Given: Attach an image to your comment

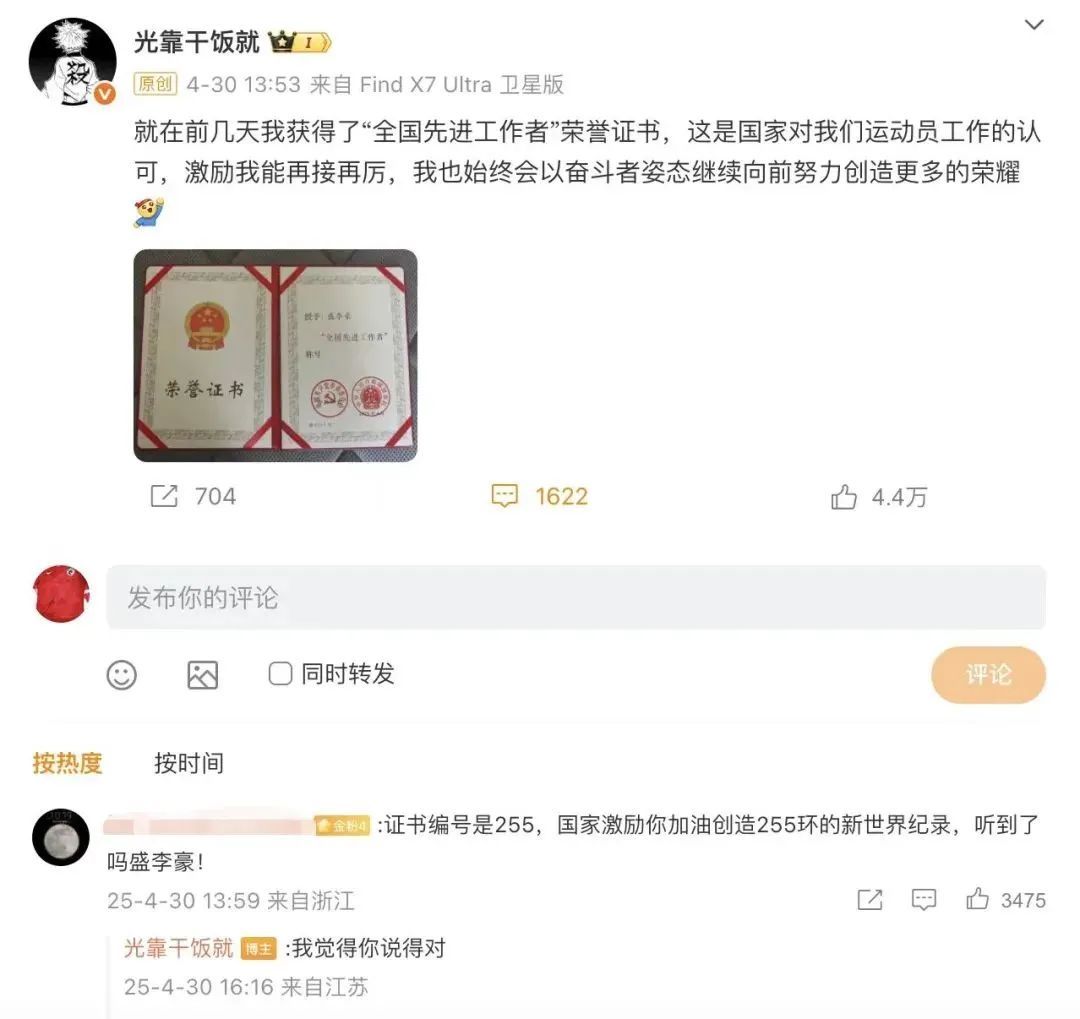Looking at the screenshot, I should [x=202, y=675].
